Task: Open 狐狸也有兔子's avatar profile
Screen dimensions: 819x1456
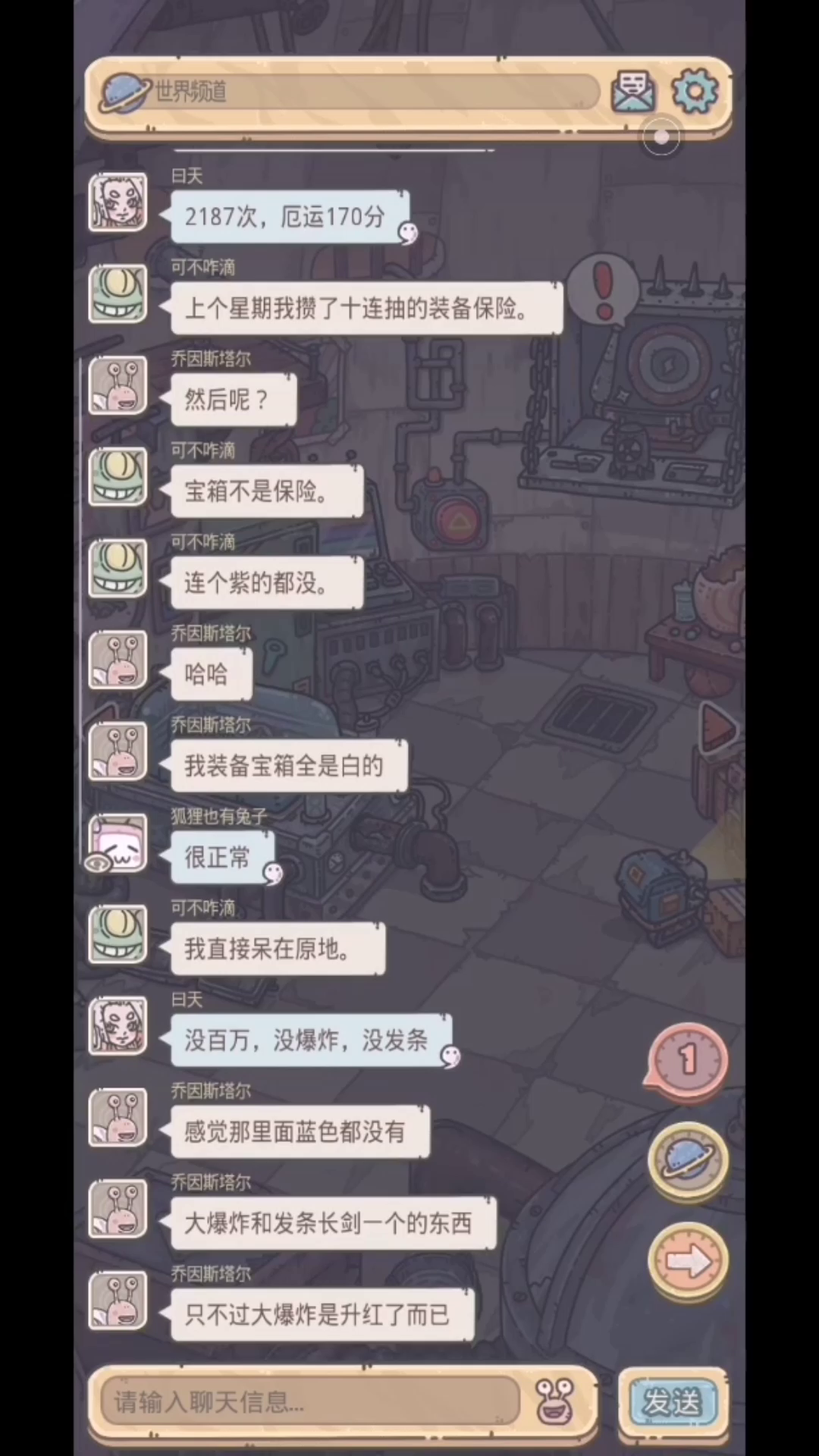Action: coord(118,842)
